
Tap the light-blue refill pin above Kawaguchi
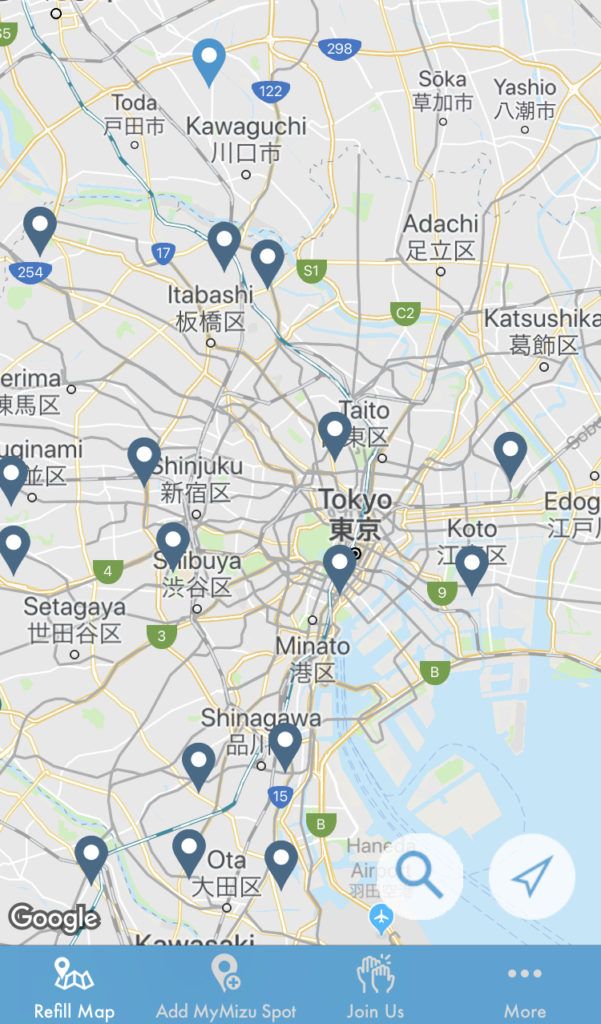[209, 62]
